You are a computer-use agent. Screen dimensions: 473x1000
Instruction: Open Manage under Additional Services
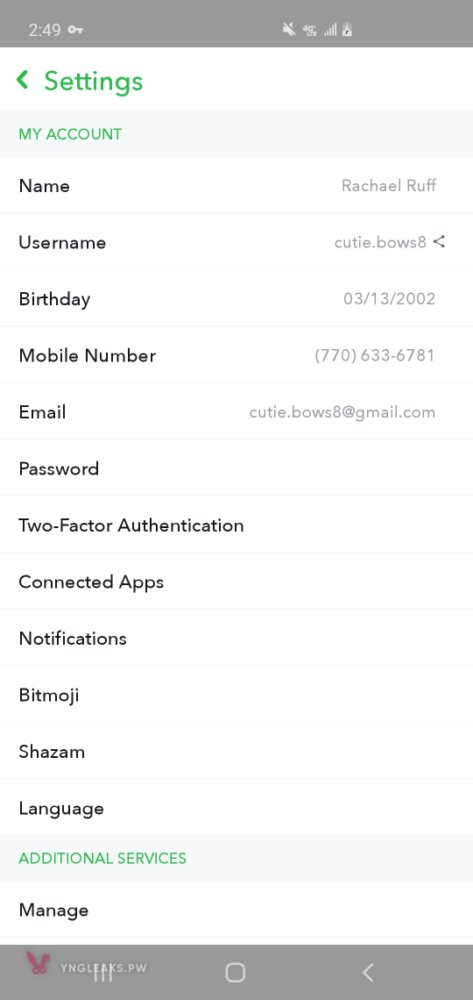(236, 910)
